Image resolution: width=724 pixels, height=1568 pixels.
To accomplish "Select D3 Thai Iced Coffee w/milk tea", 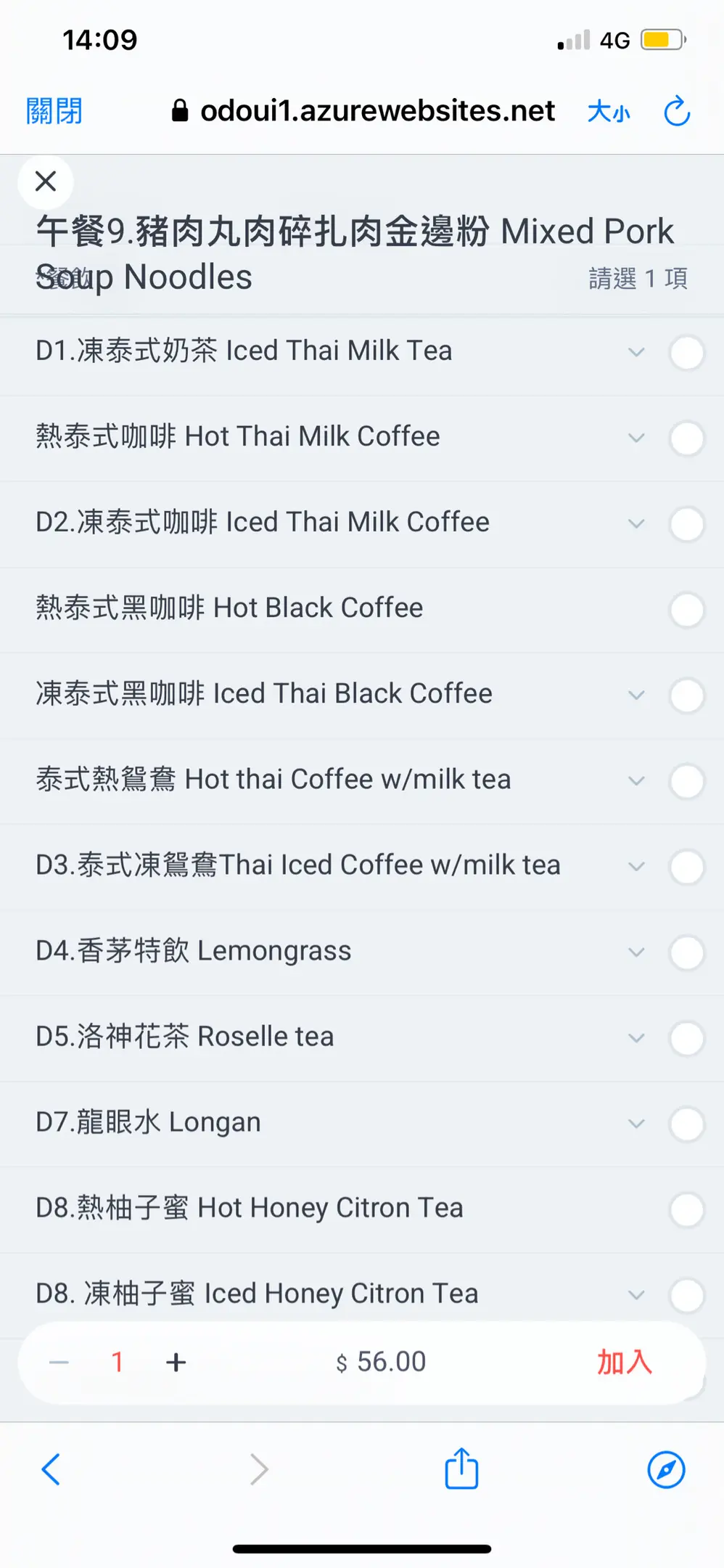I will click(686, 867).
